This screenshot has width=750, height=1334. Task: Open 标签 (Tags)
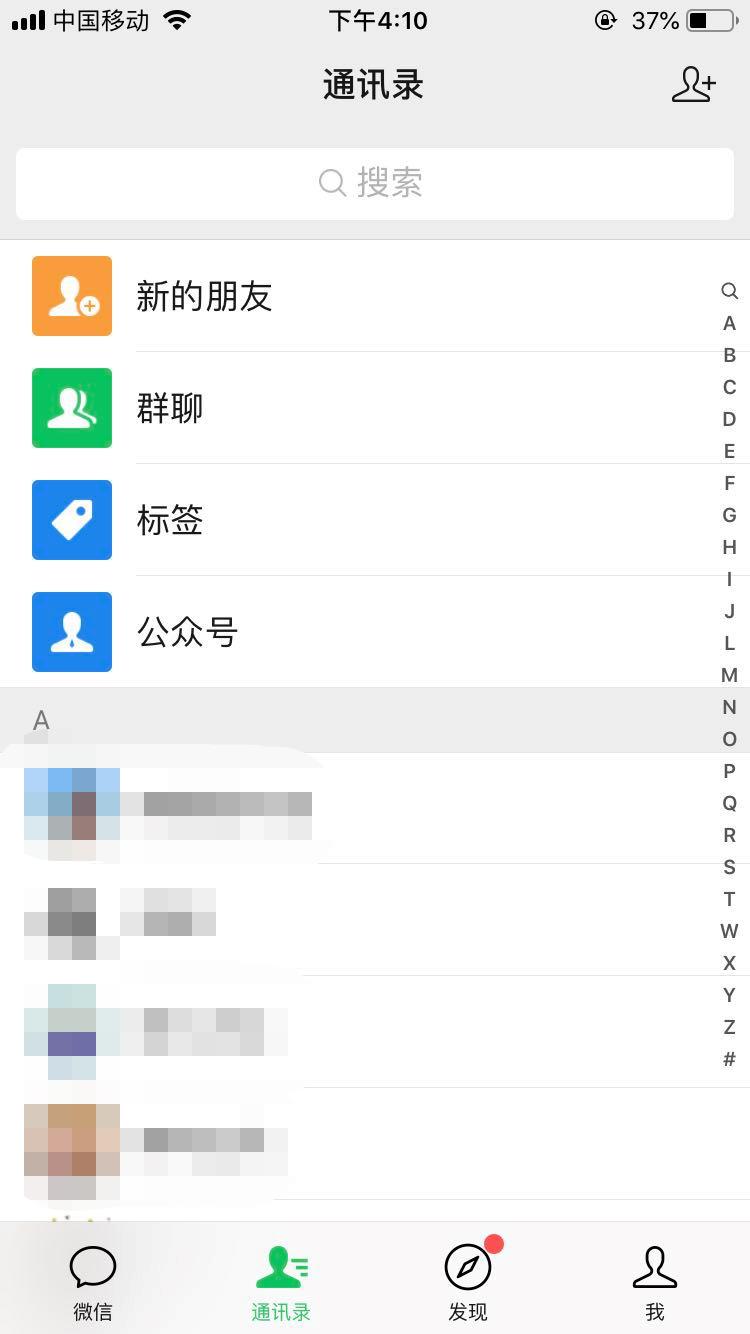tap(169, 520)
